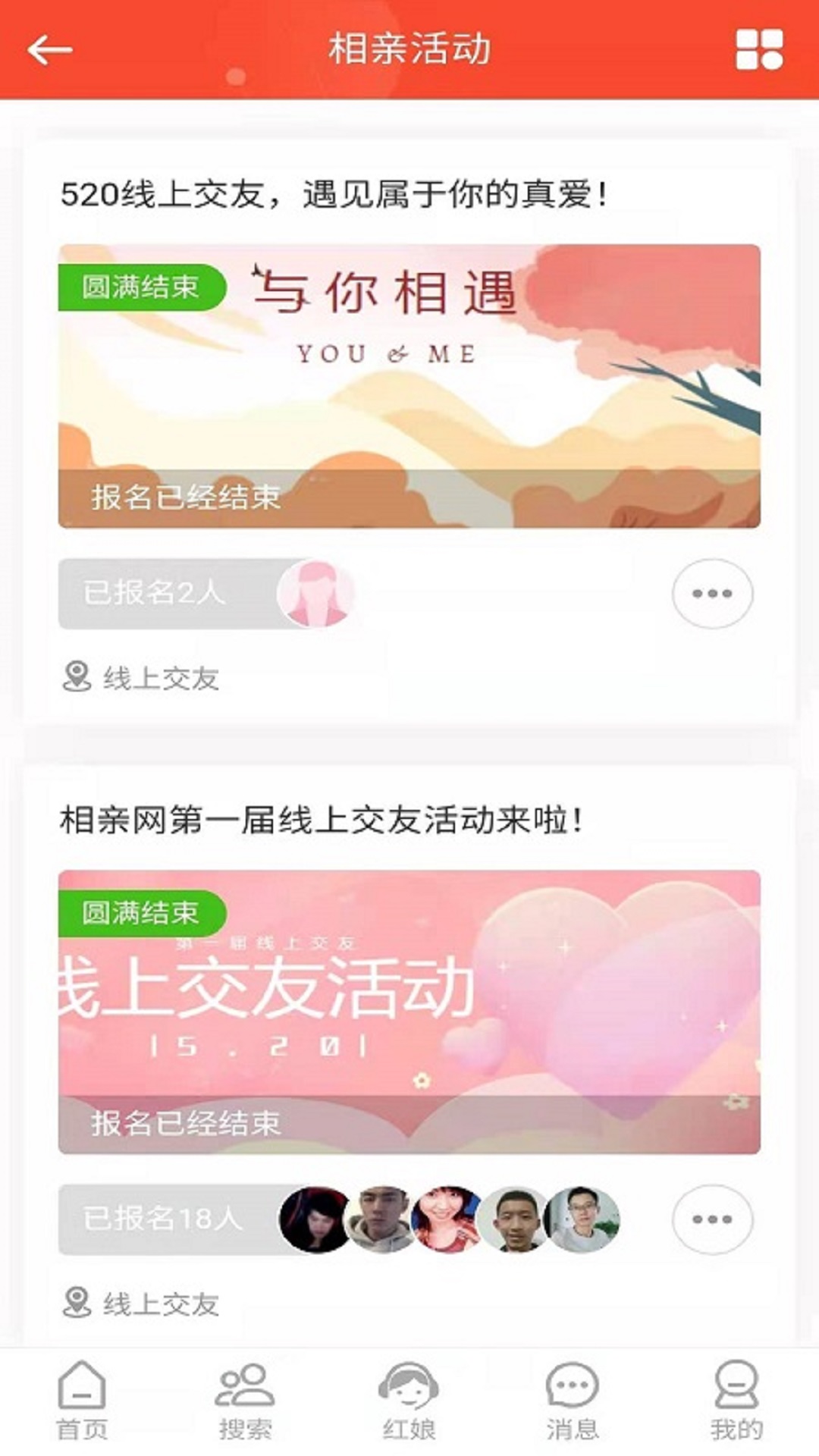Open the 520线上交友 event banner
Viewport: 819px width, 1456px height.
(409, 385)
